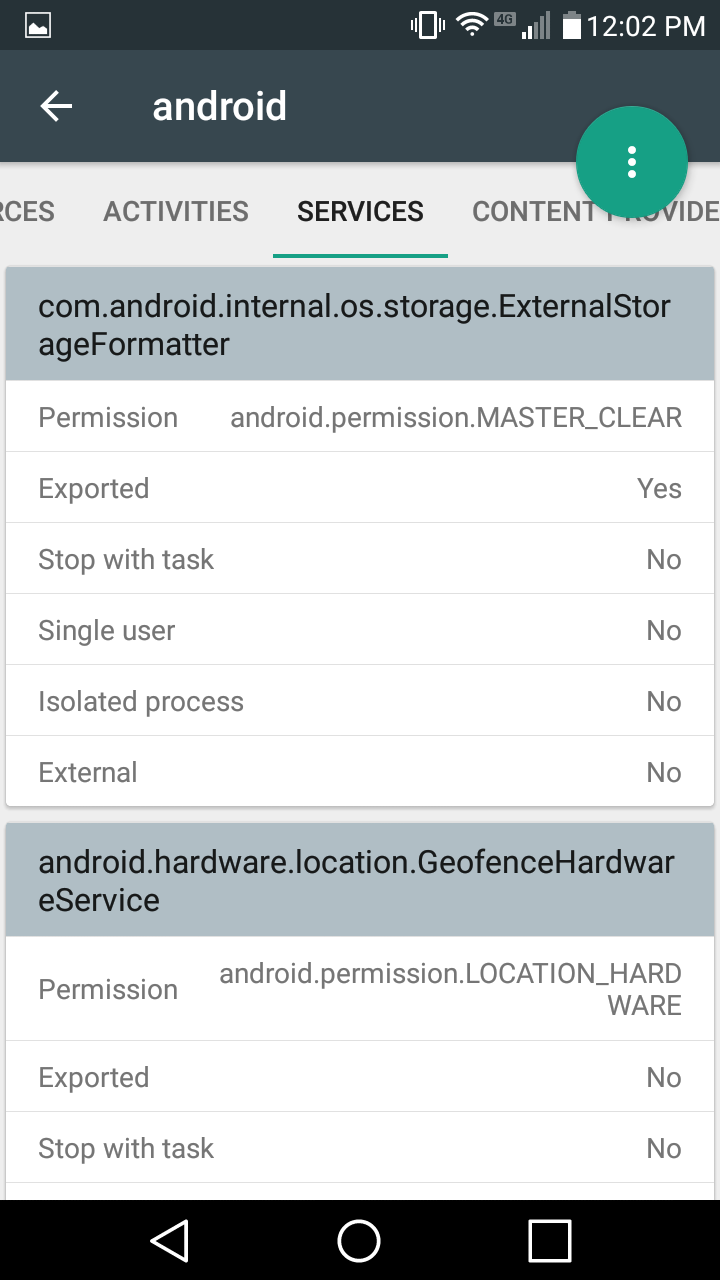Select the Services tab
Screen dimensions: 720x1280
360,211
